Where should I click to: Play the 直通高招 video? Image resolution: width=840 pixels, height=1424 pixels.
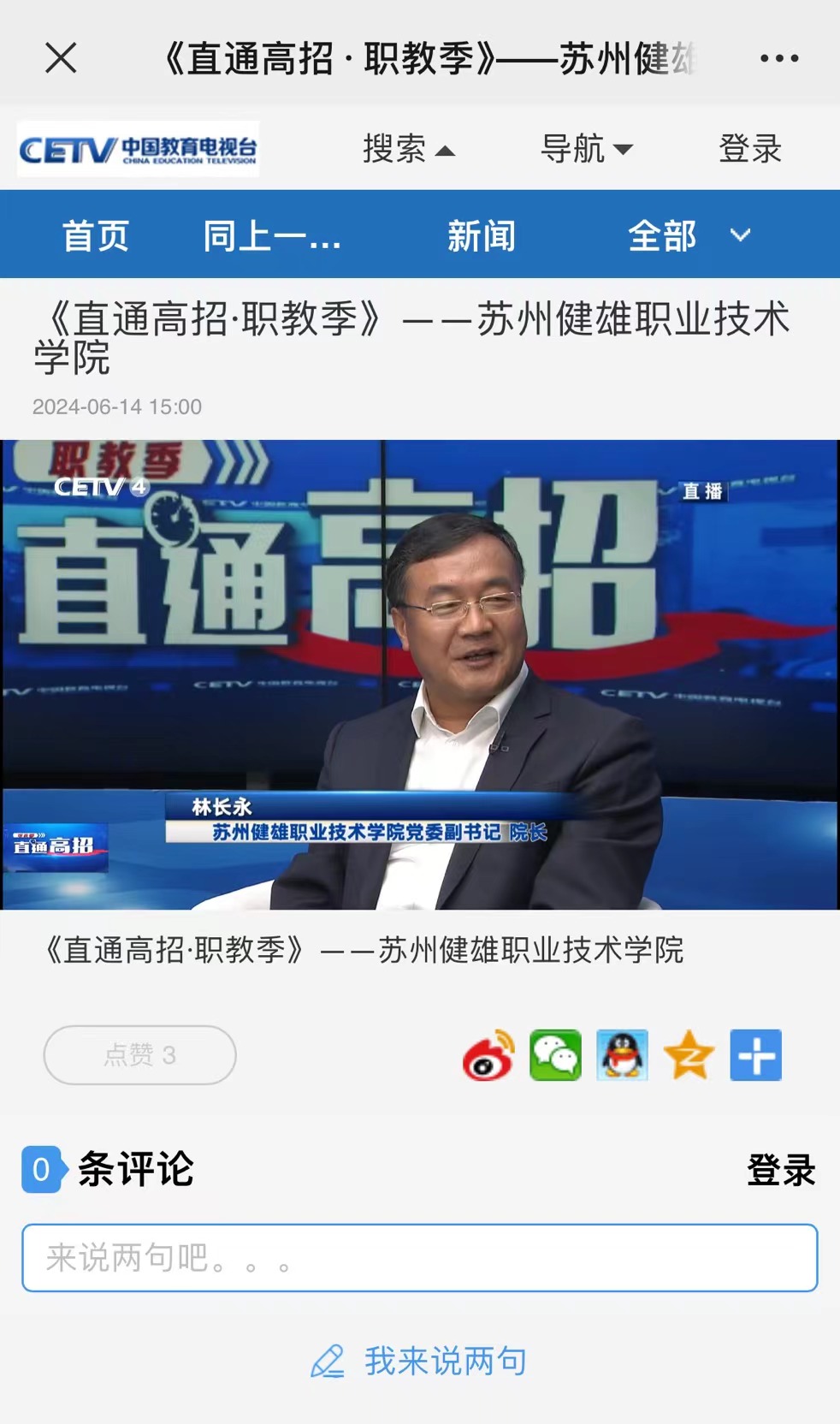click(419, 674)
